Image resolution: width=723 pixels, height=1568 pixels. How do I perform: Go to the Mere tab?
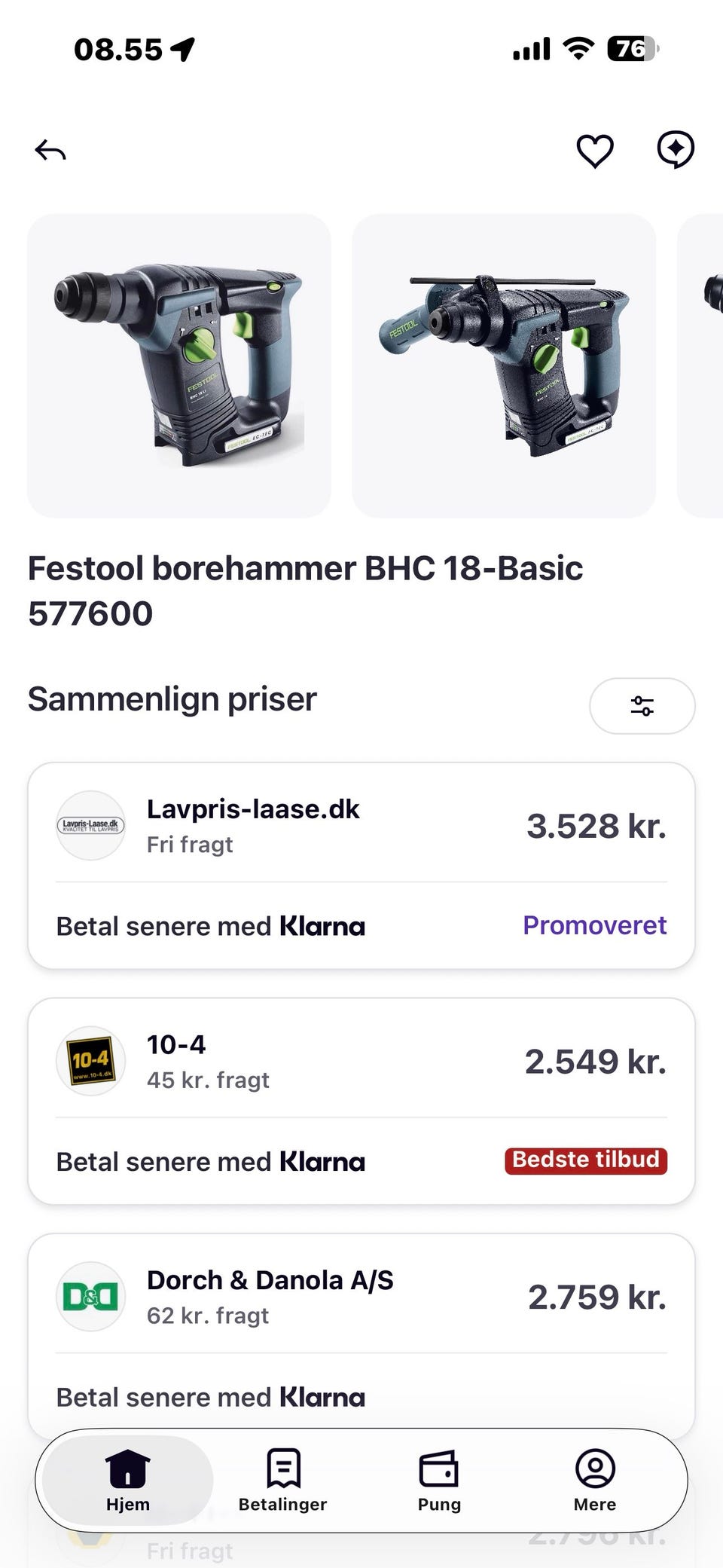pyautogui.click(x=595, y=1480)
